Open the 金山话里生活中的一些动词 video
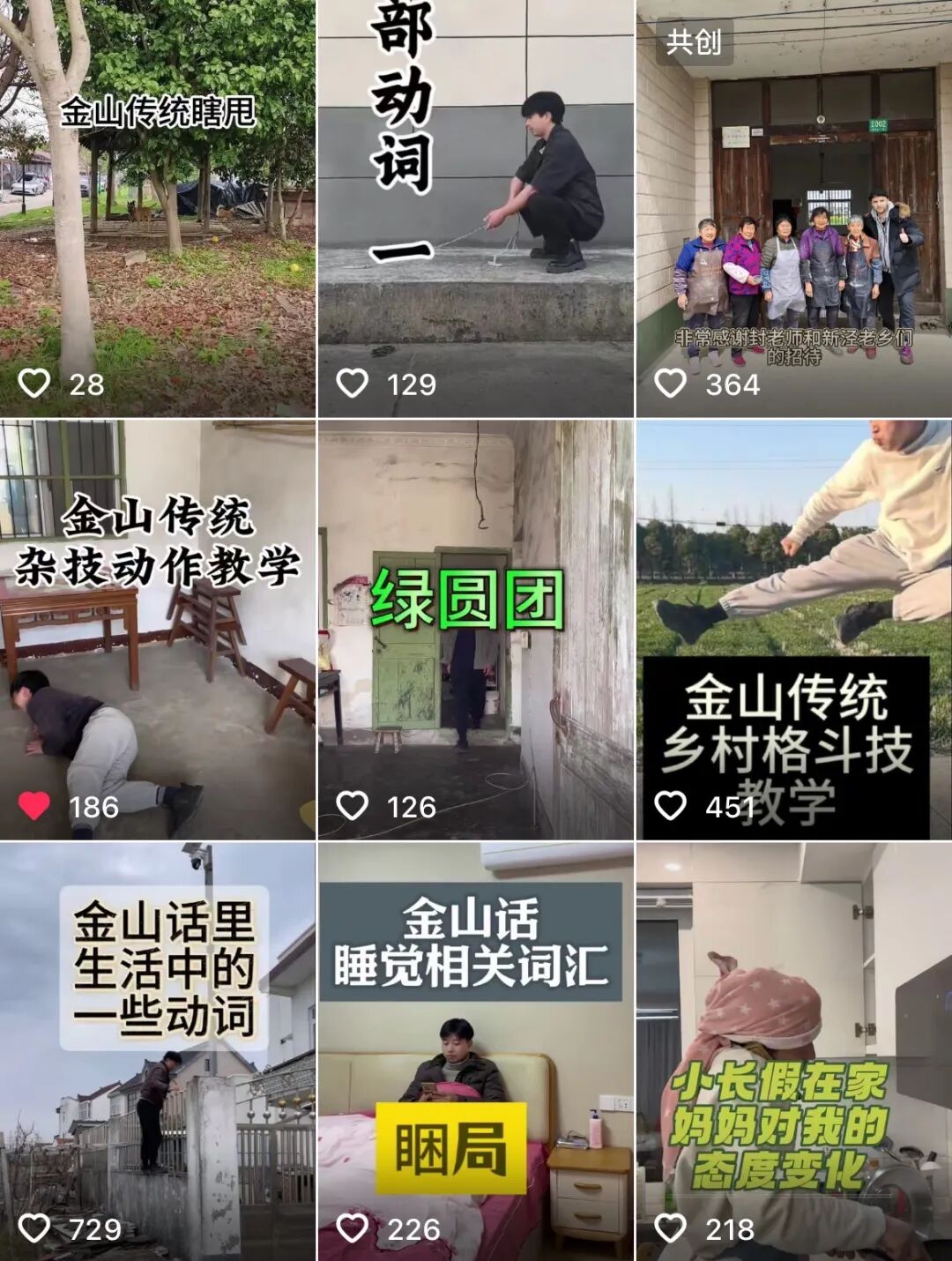 157,1051
